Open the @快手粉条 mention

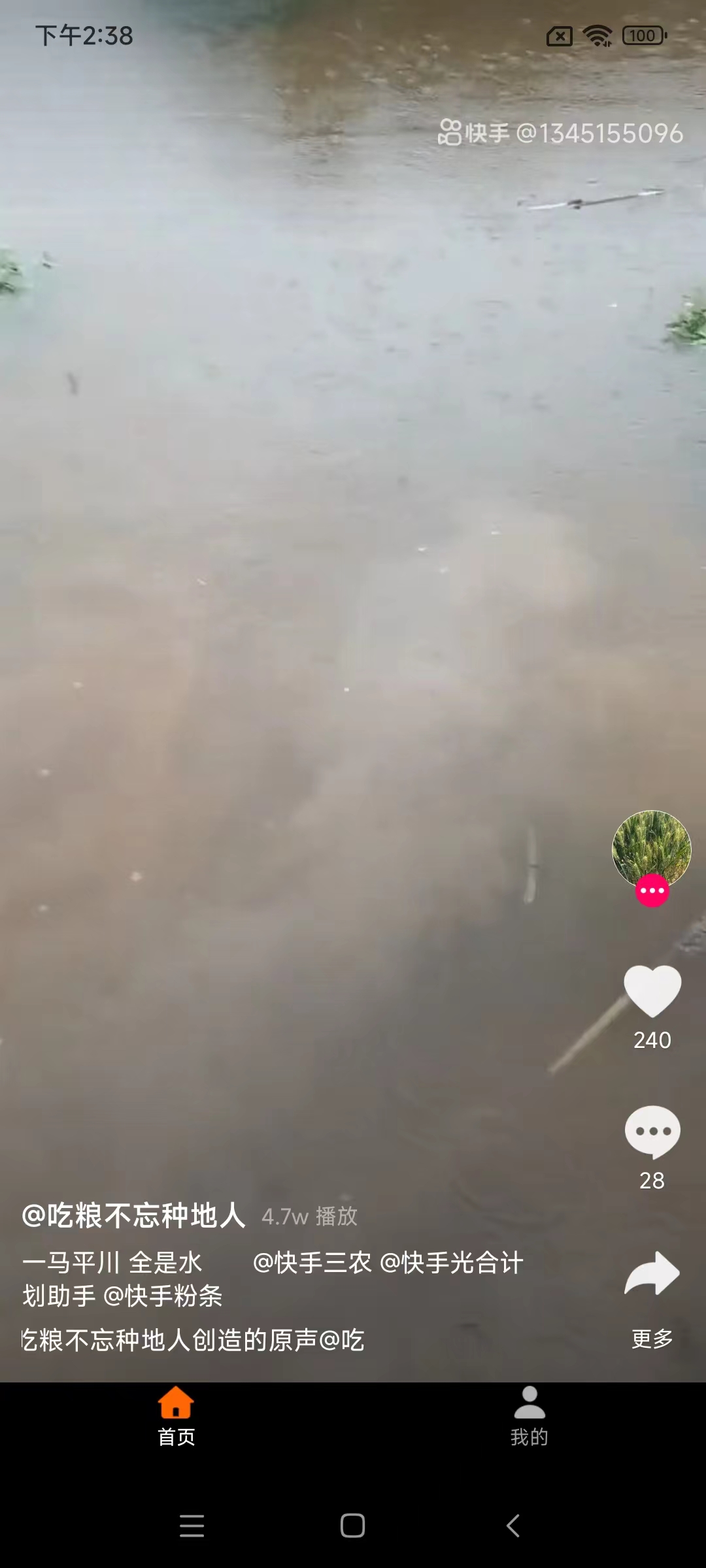[163, 1296]
